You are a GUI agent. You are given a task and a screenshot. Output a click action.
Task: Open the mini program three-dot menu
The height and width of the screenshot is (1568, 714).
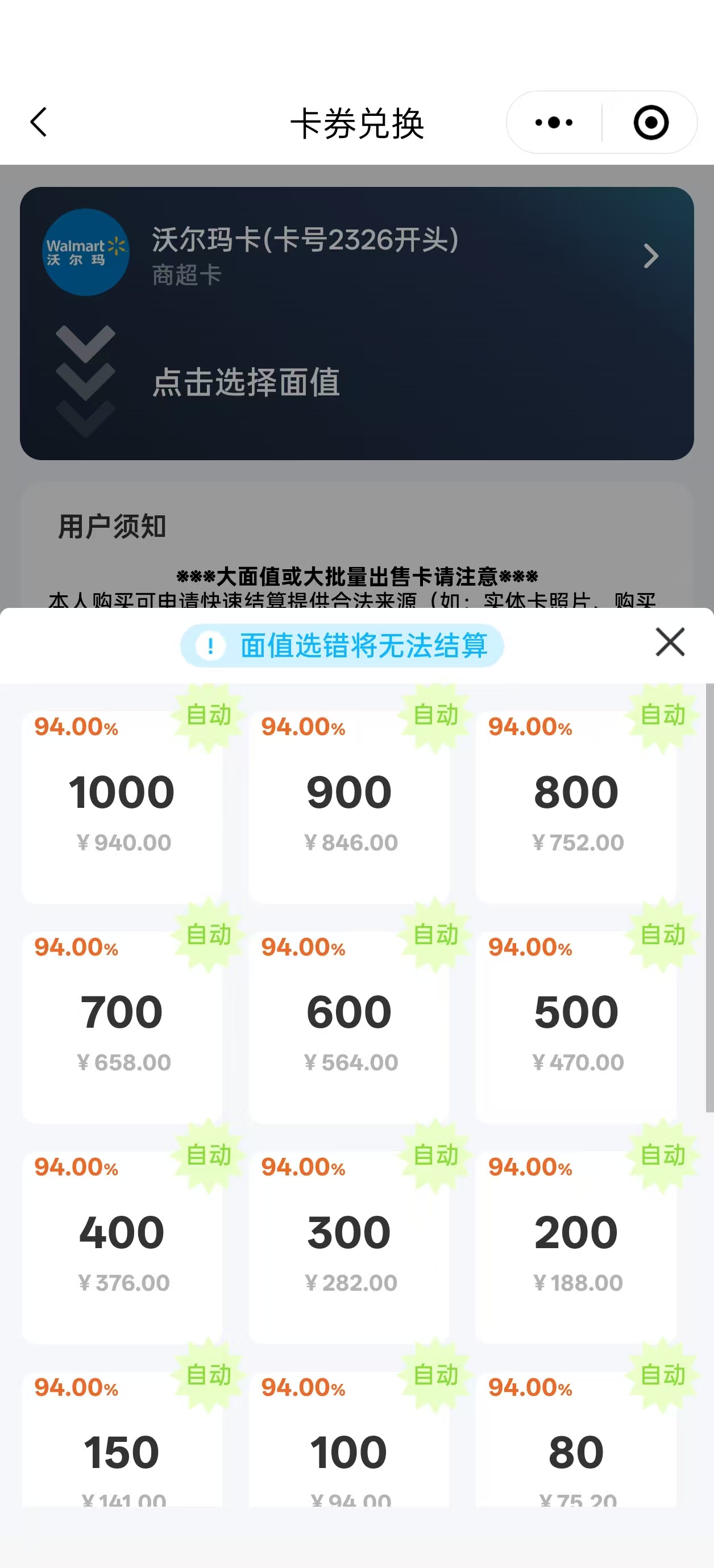553,122
